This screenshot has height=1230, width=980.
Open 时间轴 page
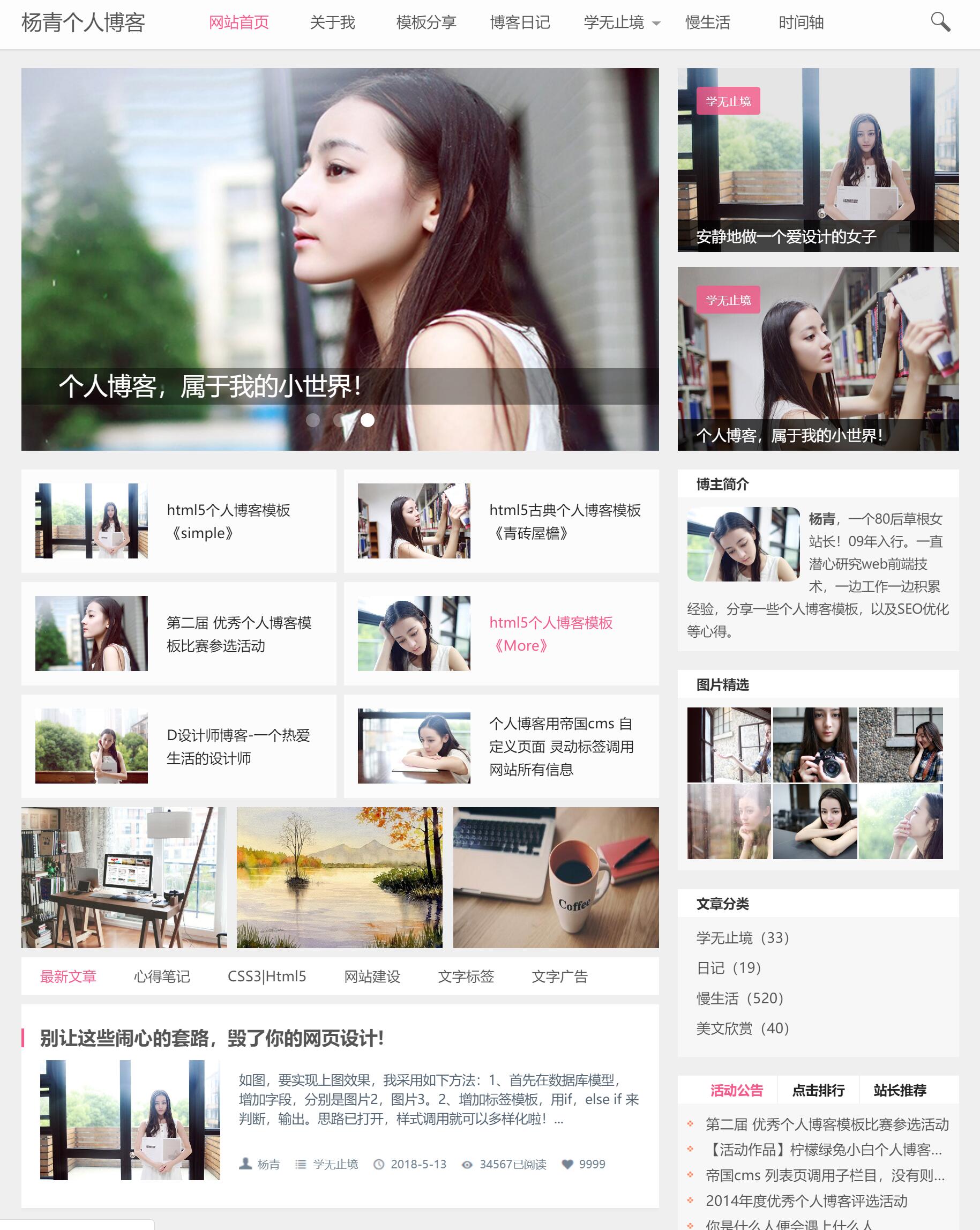[x=801, y=23]
